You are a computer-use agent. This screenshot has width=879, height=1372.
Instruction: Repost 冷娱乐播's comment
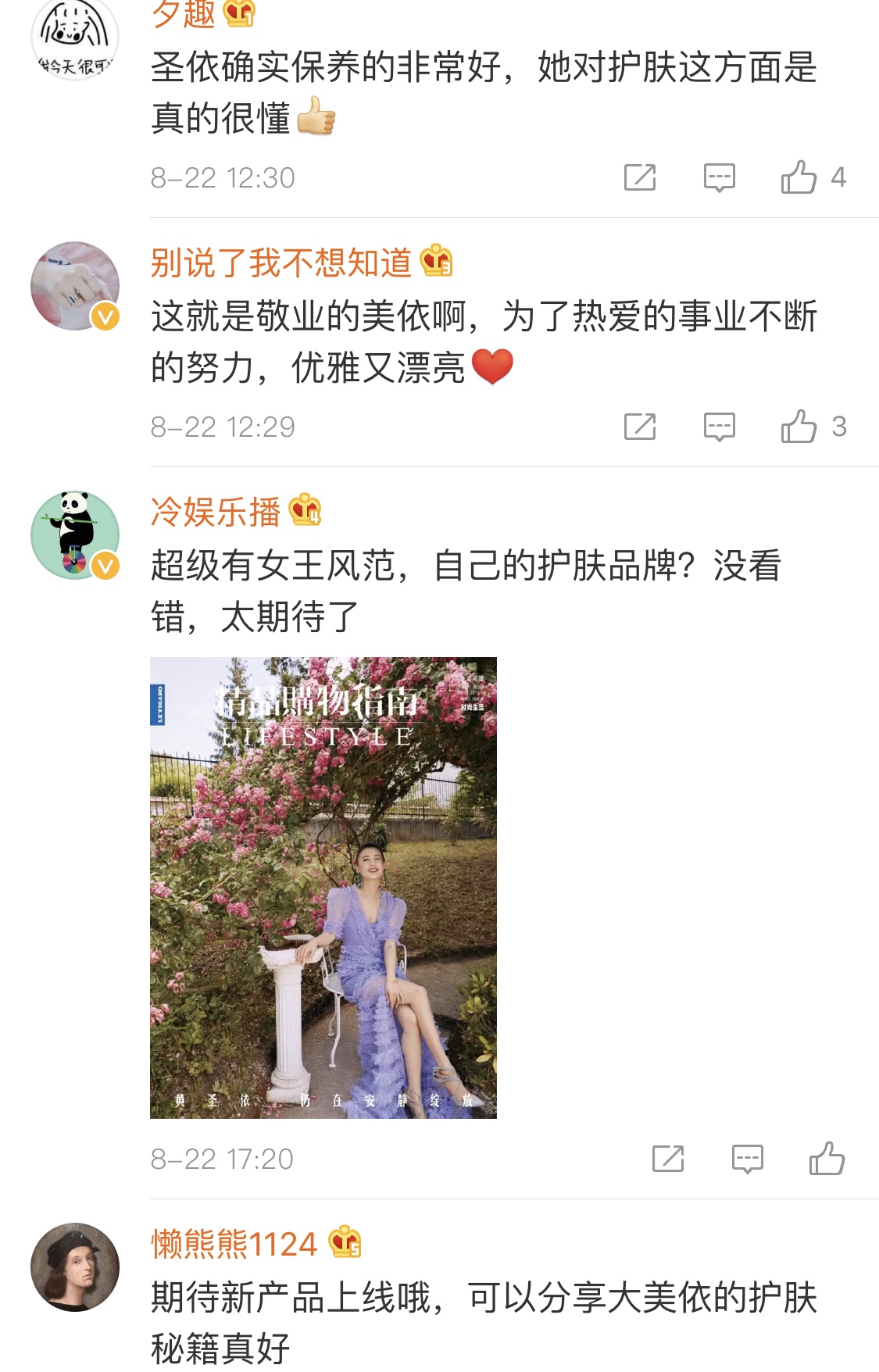668,1159
